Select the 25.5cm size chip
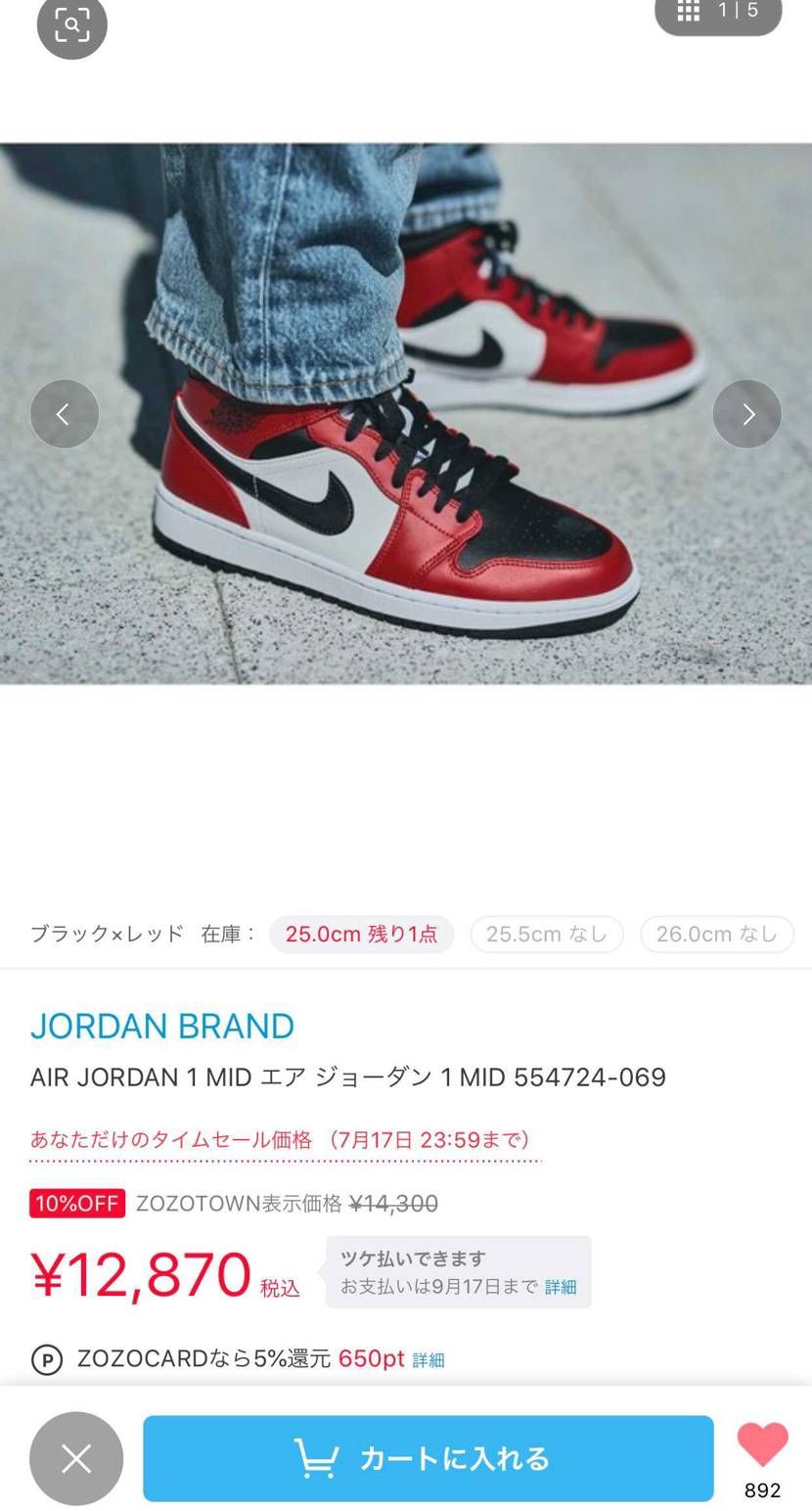The image size is (812, 1511). tap(546, 934)
